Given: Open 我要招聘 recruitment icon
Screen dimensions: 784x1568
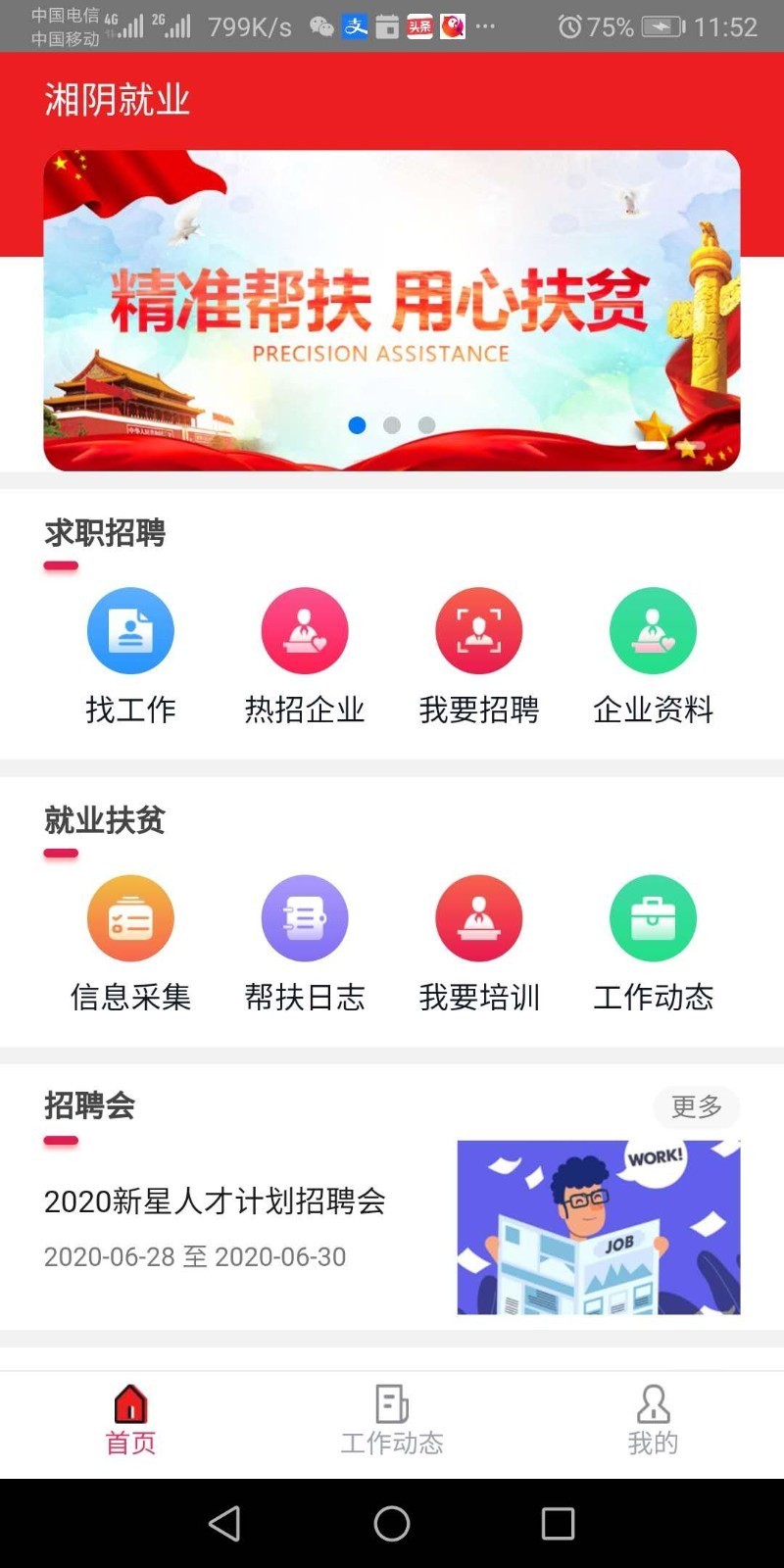Looking at the screenshot, I should (479, 630).
